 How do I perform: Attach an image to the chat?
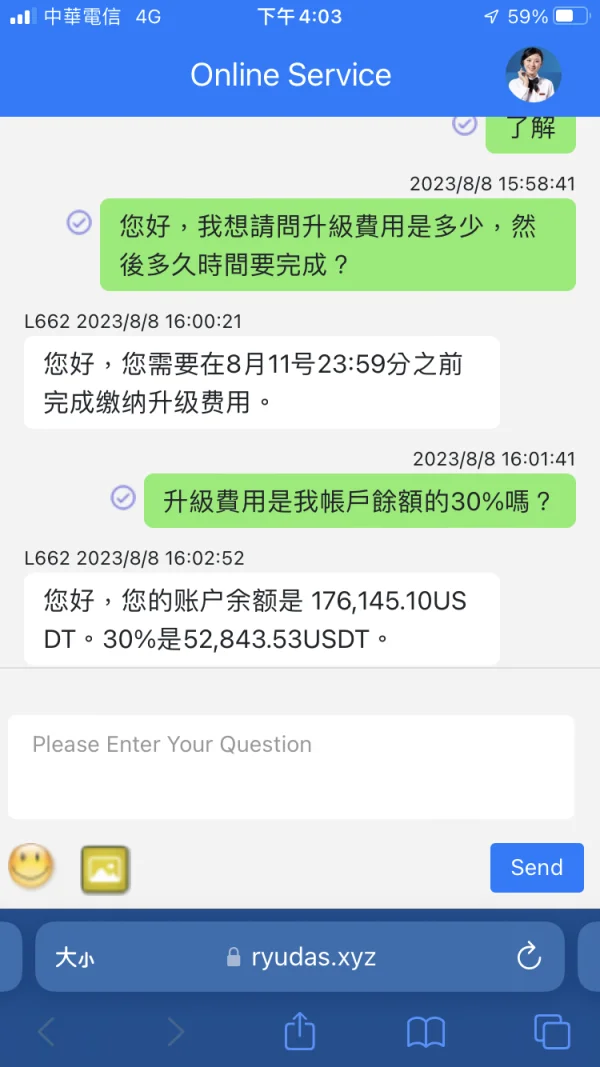point(105,869)
